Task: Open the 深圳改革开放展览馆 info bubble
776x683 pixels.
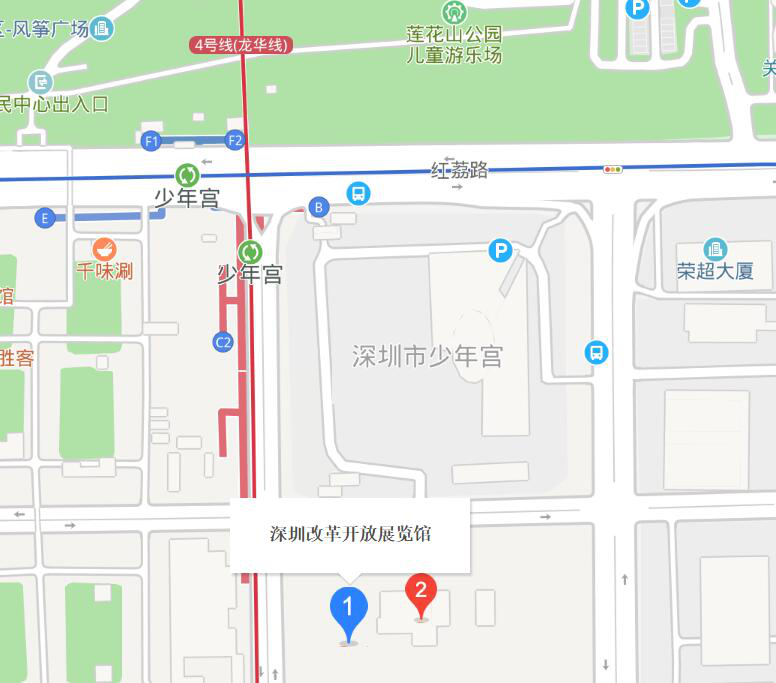Action: click(x=350, y=534)
